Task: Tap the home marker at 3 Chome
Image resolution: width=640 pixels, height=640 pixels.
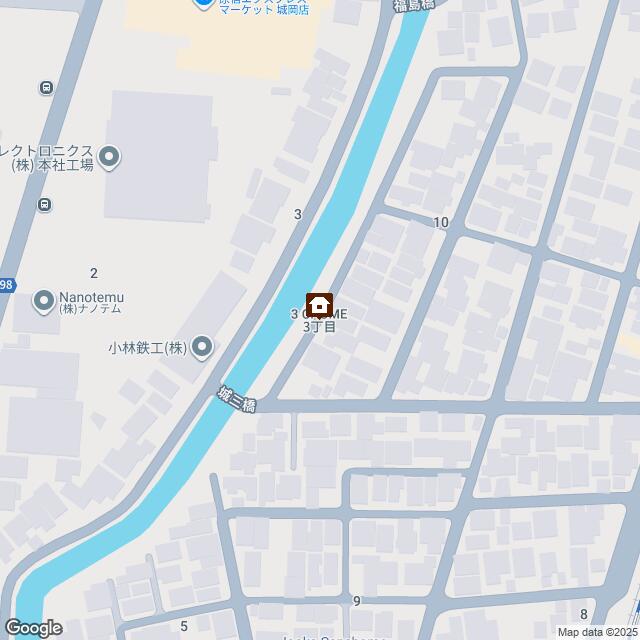Action: [319, 303]
